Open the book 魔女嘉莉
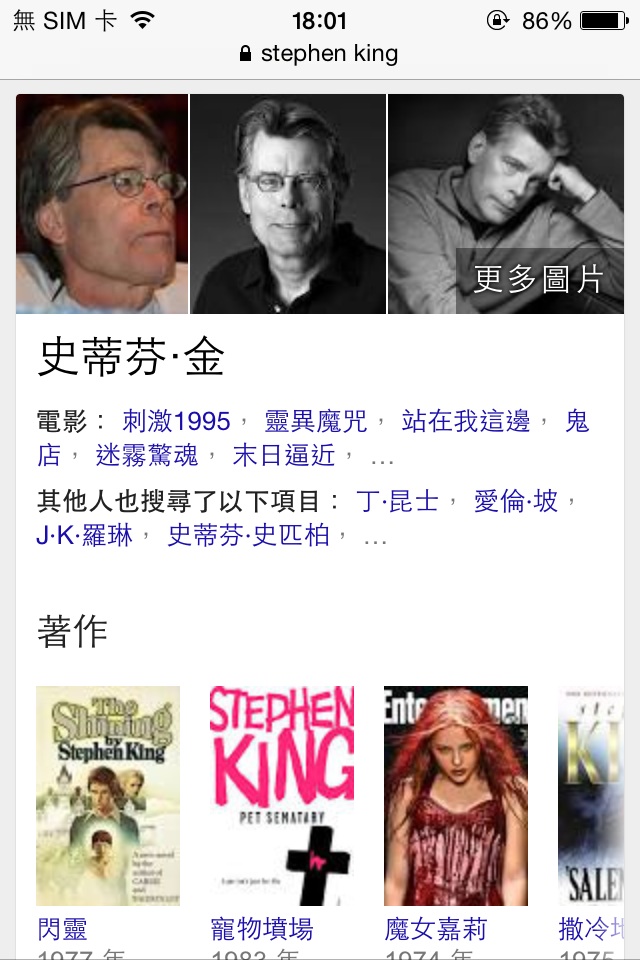The height and width of the screenshot is (960, 640). (x=456, y=795)
